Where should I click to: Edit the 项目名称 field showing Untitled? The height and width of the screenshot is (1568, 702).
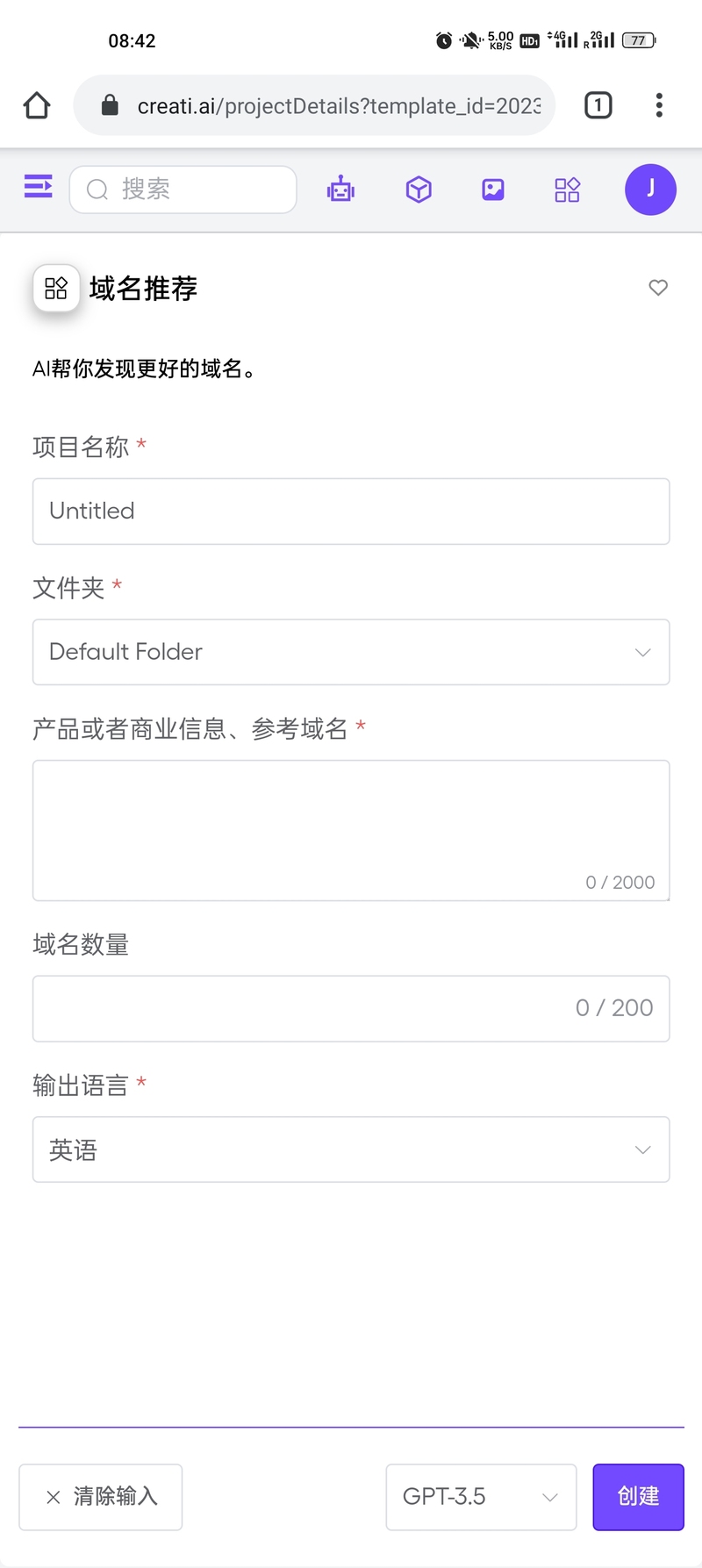tap(351, 512)
